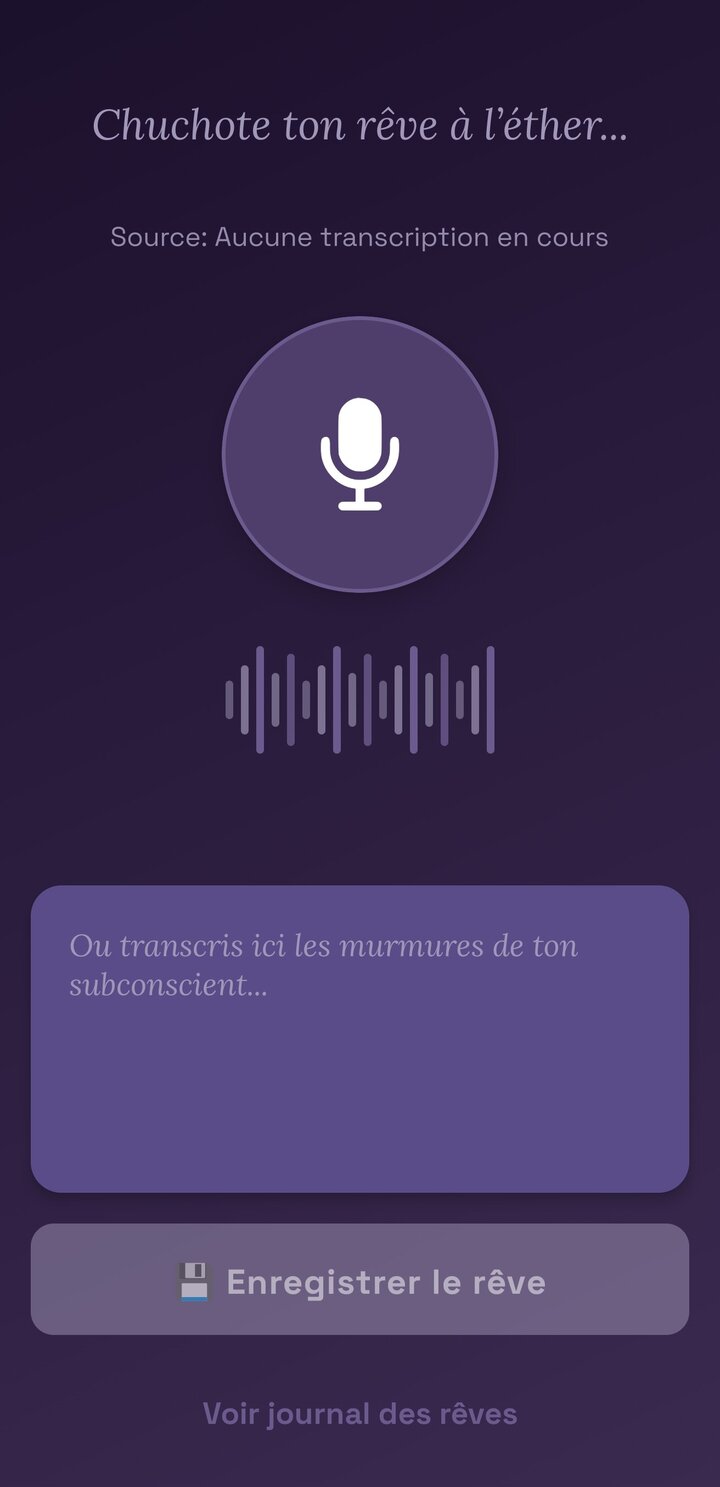The width and height of the screenshot is (720, 1487).
Task: Toggle recording with the microphone button
Action: coord(360,453)
